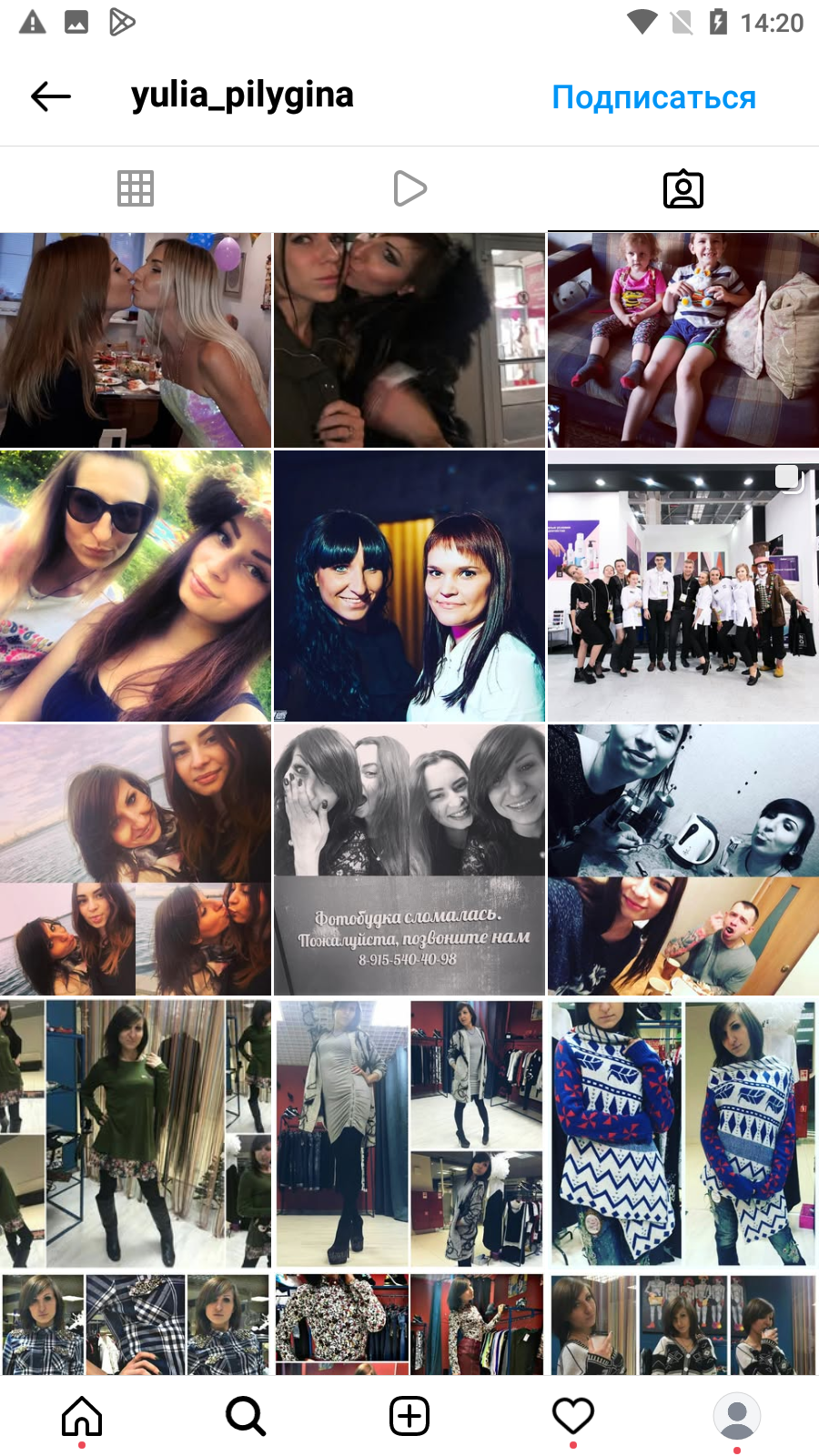Image resolution: width=819 pixels, height=1456 pixels.
Task: Open the activity heart tab
Action: pyautogui.click(x=573, y=1416)
